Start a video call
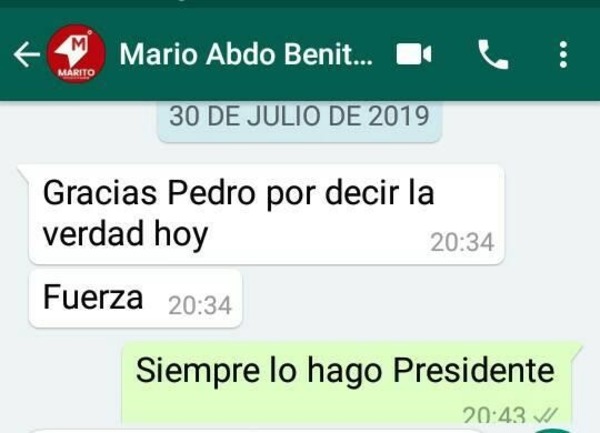Viewport: 600px width, 433px height. pos(414,55)
